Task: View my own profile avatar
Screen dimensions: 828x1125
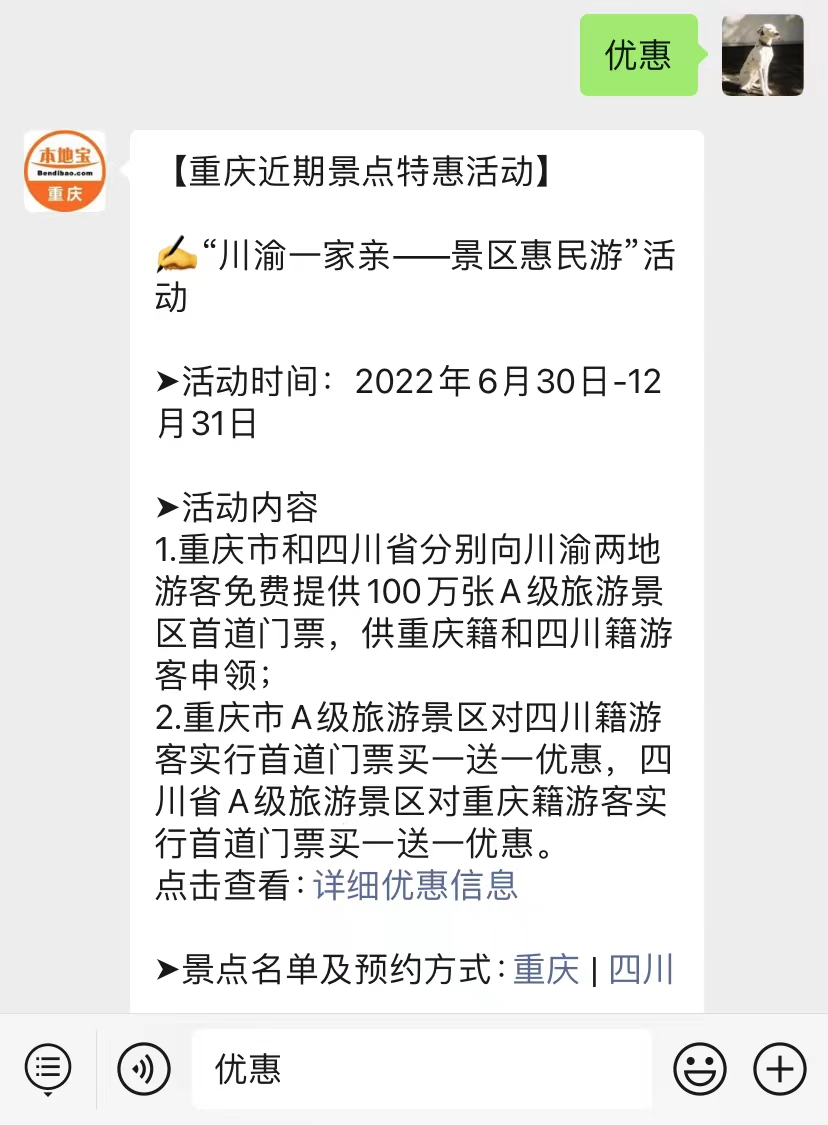Action: pos(762,55)
